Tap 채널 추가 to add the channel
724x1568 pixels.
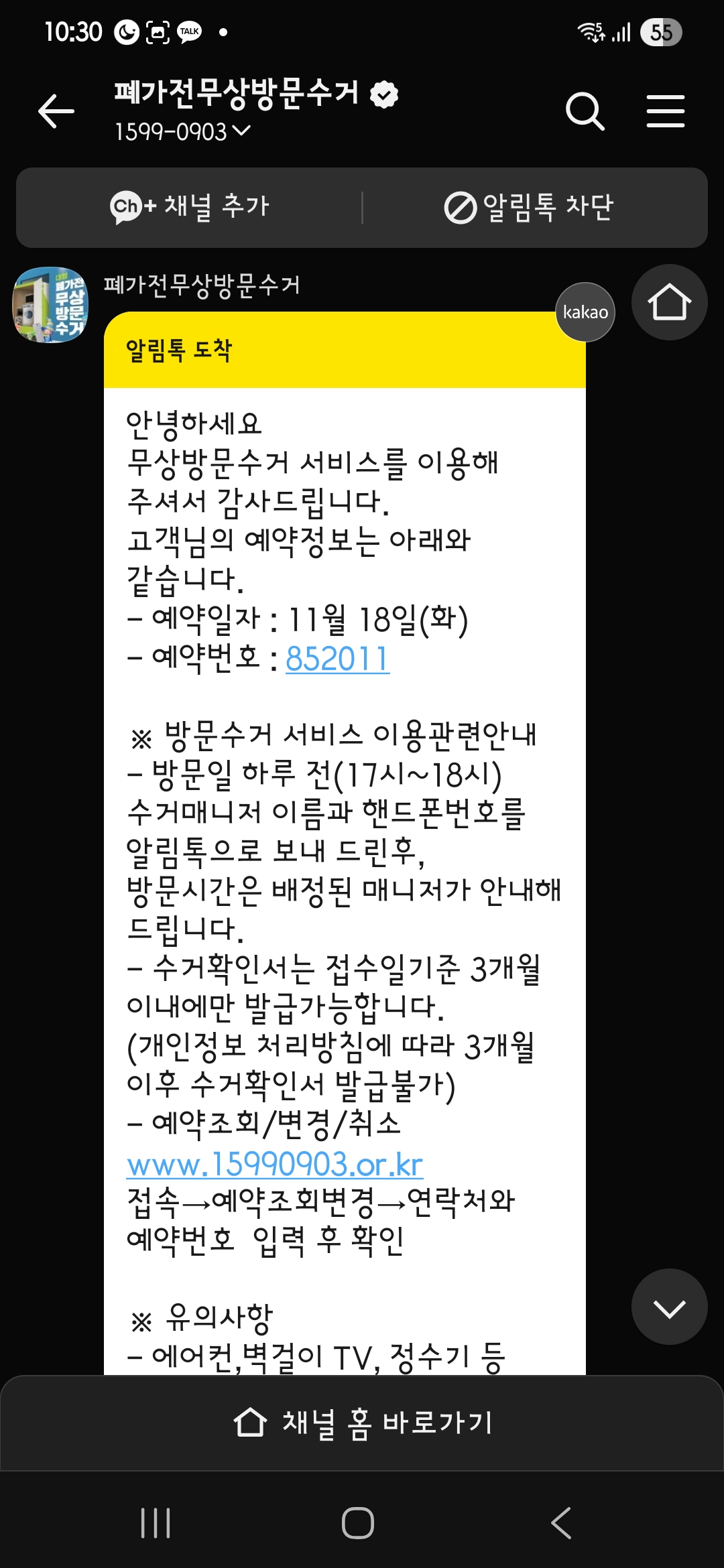point(190,207)
